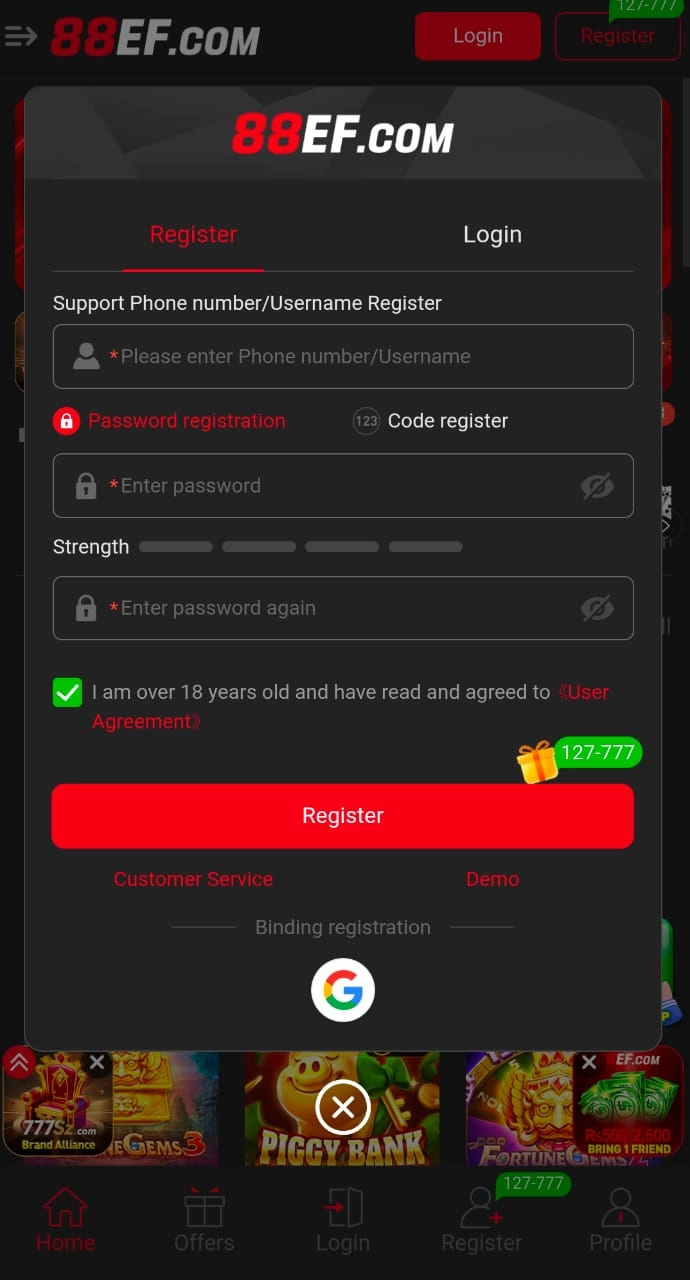Dismiss the Bring 1 Friend banner
This screenshot has height=1280, width=690.
click(589, 1062)
